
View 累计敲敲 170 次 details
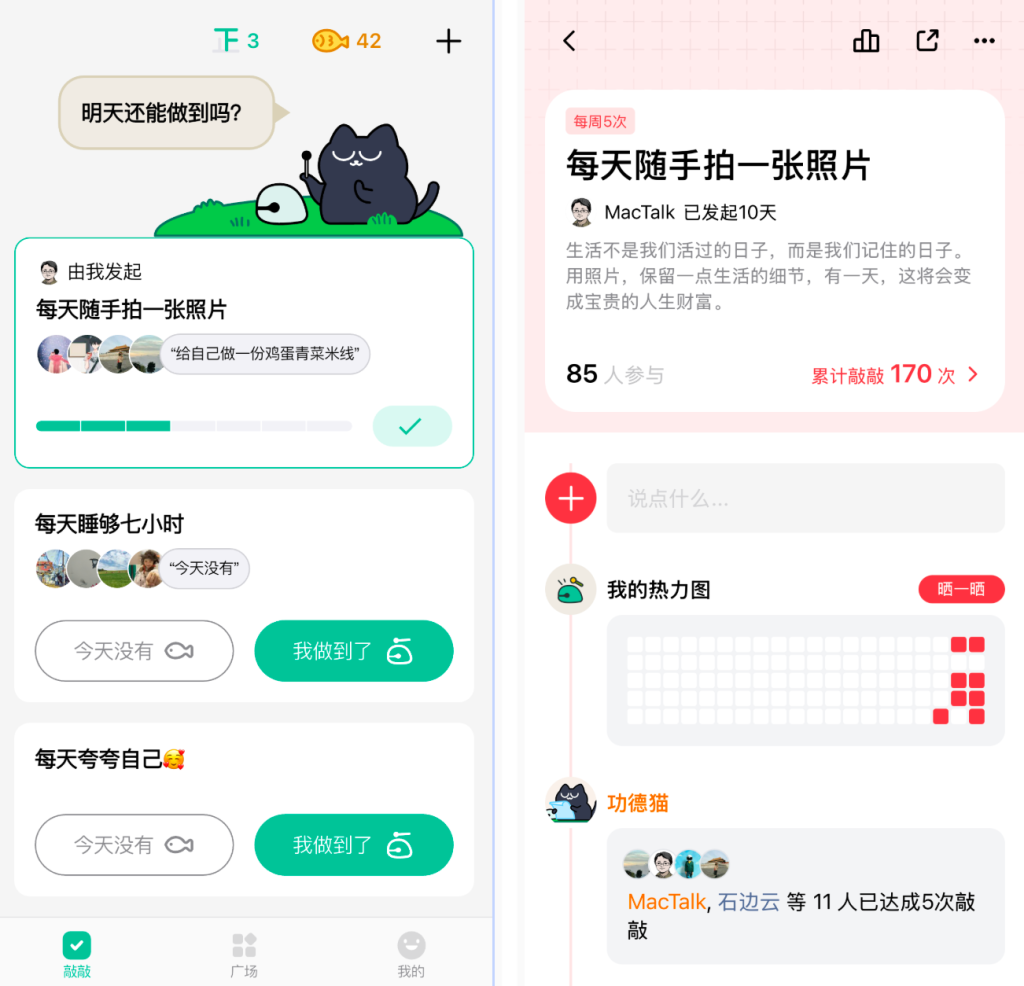895,375
